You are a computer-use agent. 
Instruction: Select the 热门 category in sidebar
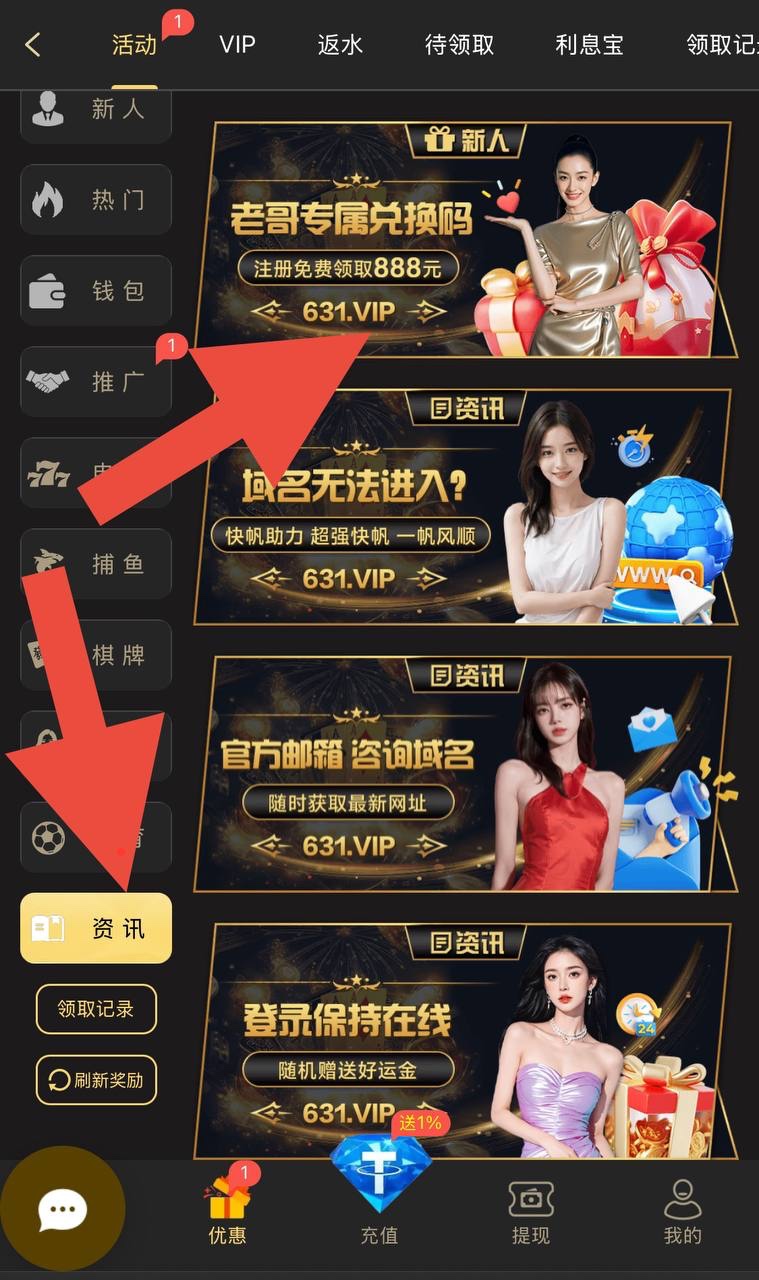96,200
